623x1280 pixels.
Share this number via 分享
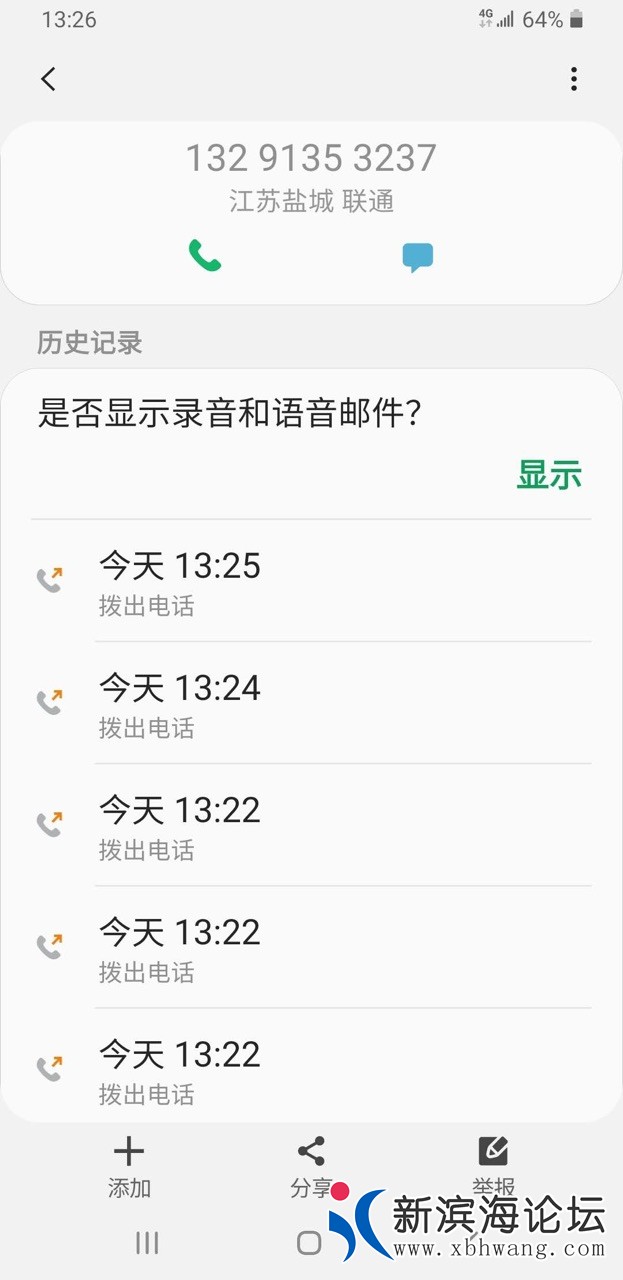point(311,1166)
